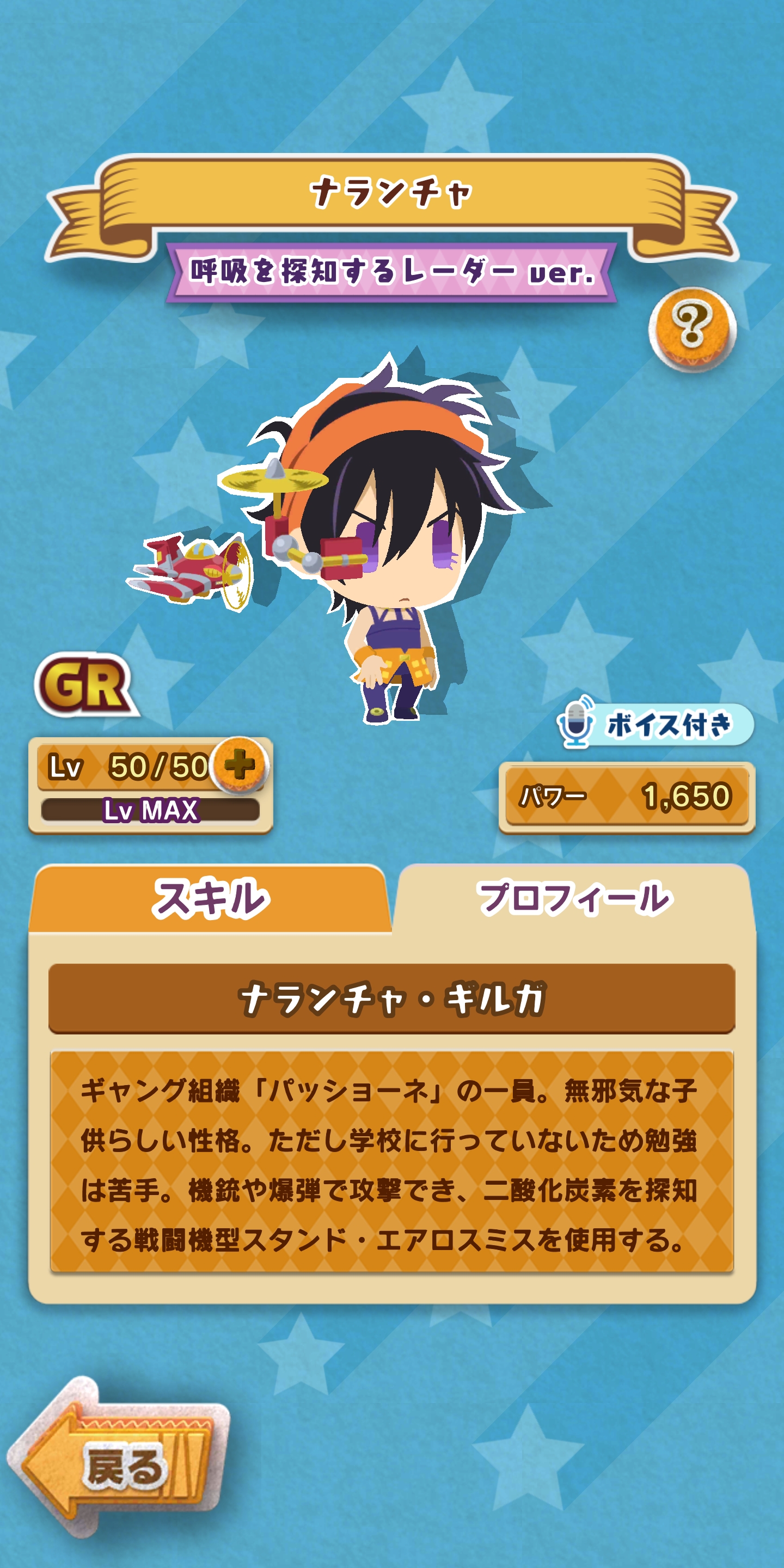
Task: Tap the plus button beside Lv 50/50
Action: click(240, 764)
